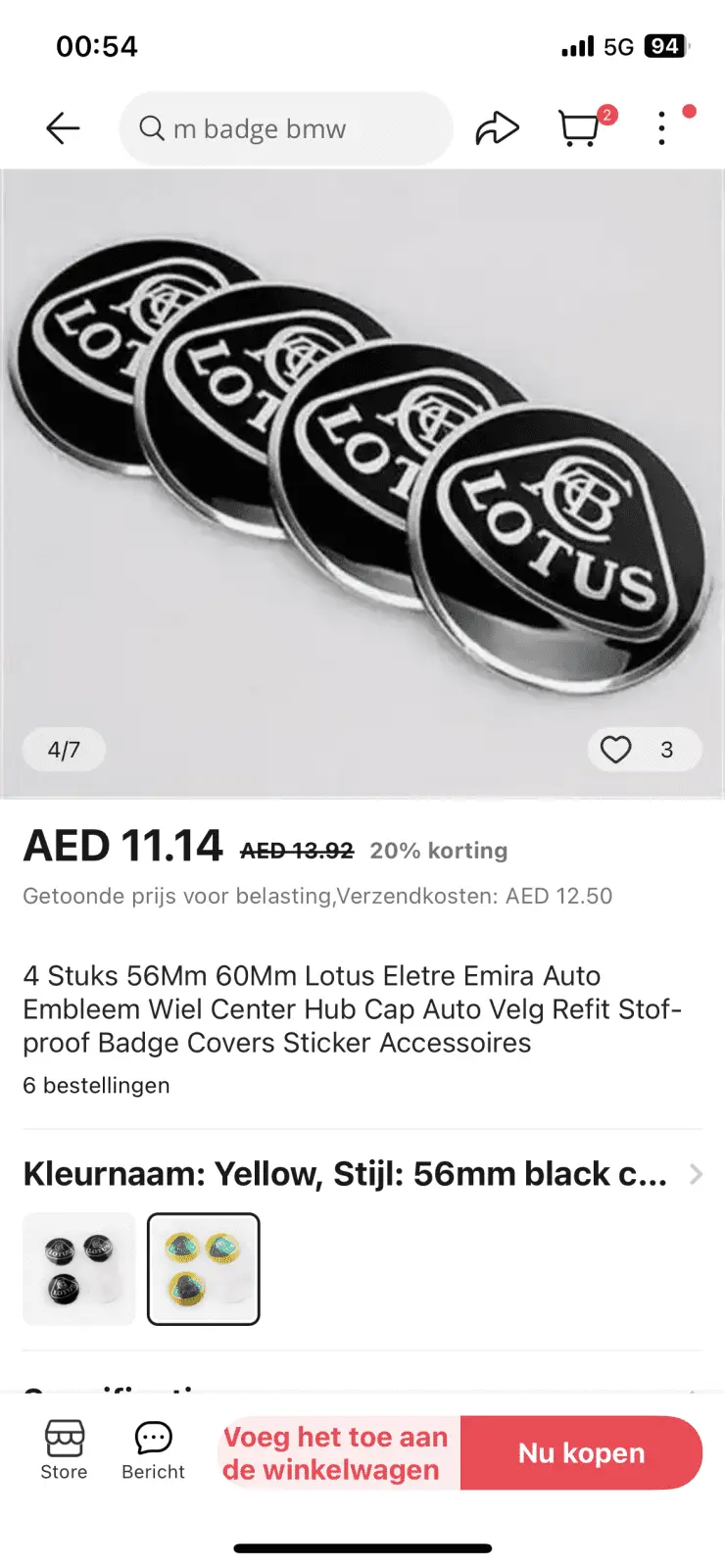The height and width of the screenshot is (1568, 725).
Task: Open the shopping cart
Action: coord(579,128)
